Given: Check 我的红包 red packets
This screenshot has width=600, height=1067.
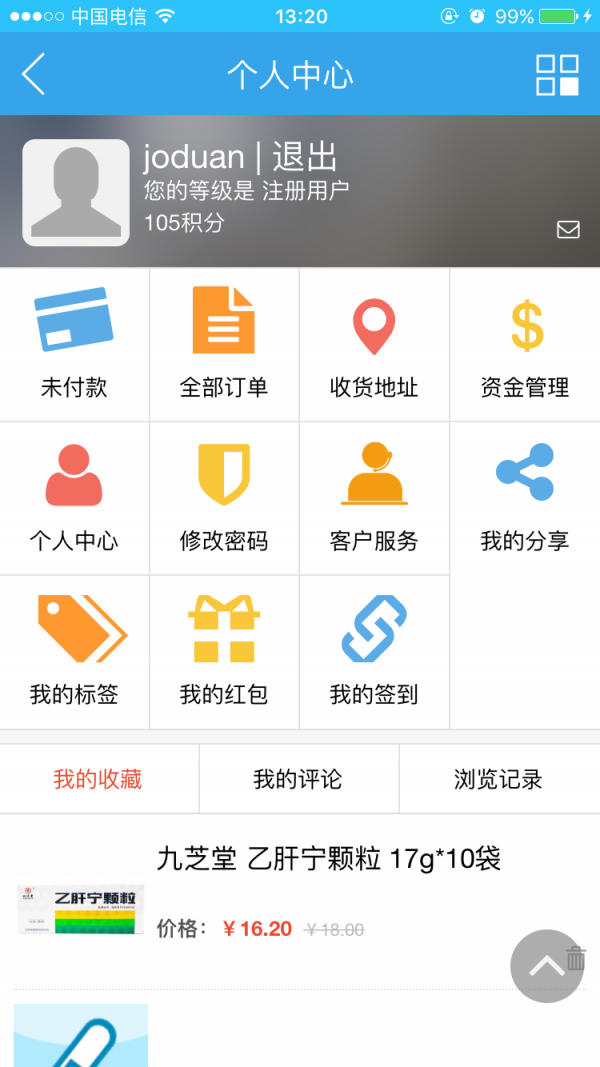Looking at the screenshot, I should pyautogui.click(x=224, y=652).
